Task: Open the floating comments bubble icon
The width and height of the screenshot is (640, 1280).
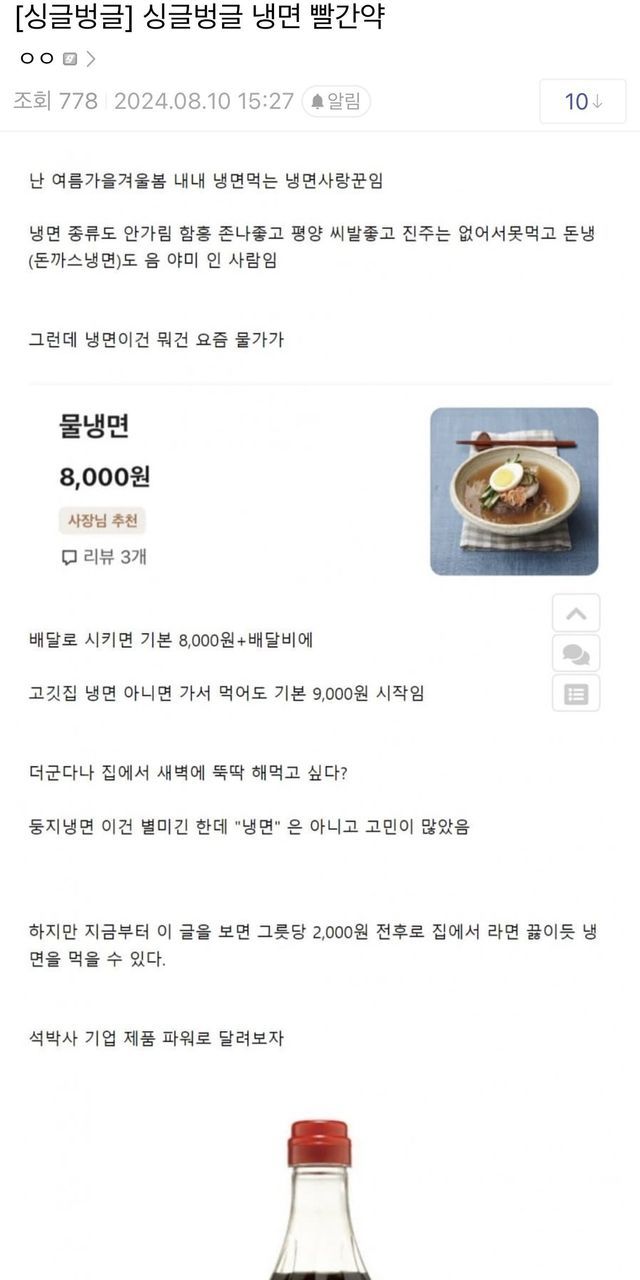Action: click(576, 654)
